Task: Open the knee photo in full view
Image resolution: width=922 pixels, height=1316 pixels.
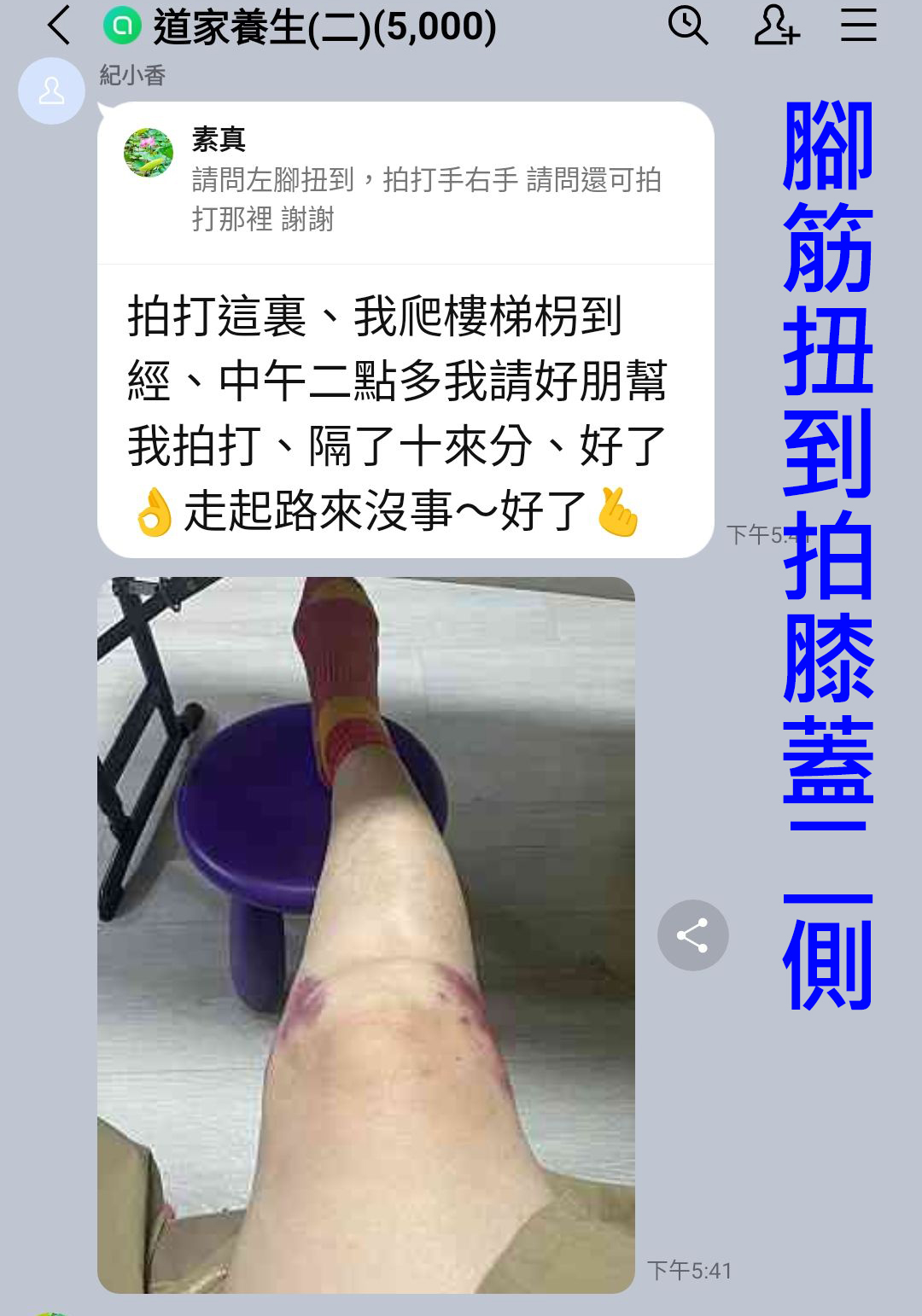Action: [x=365, y=935]
